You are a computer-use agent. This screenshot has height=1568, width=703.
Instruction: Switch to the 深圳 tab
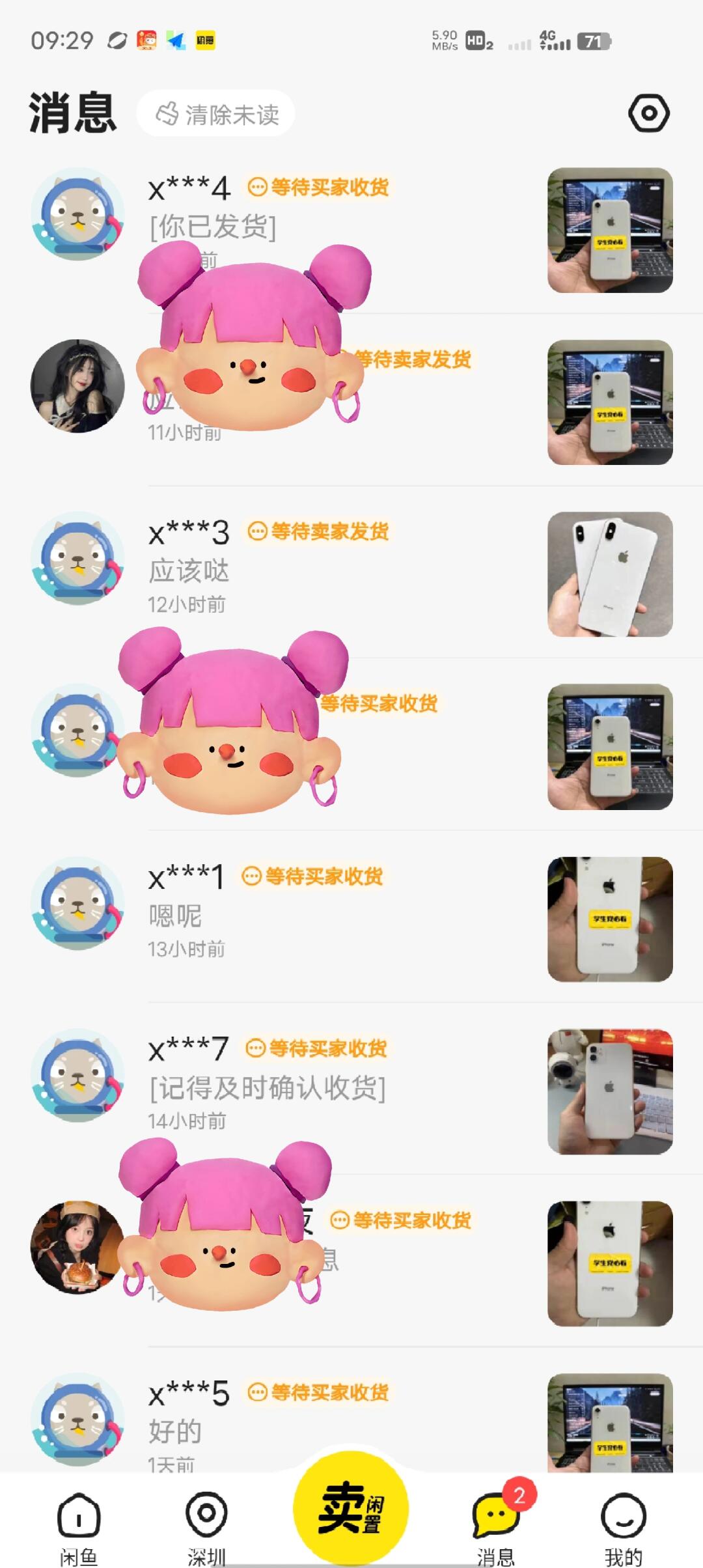coord(206,1527)
